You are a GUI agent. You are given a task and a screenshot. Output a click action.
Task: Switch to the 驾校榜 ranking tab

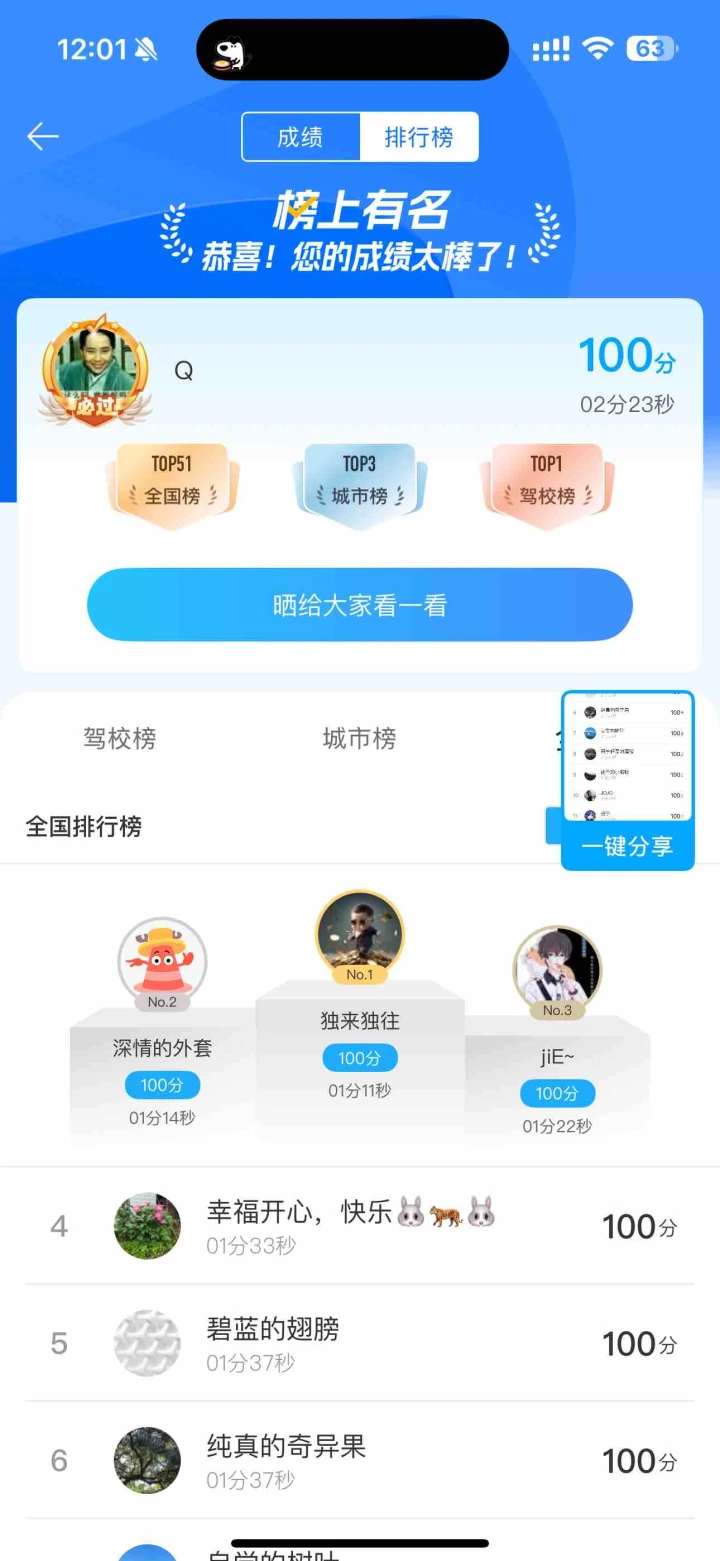tap(120, 739)
